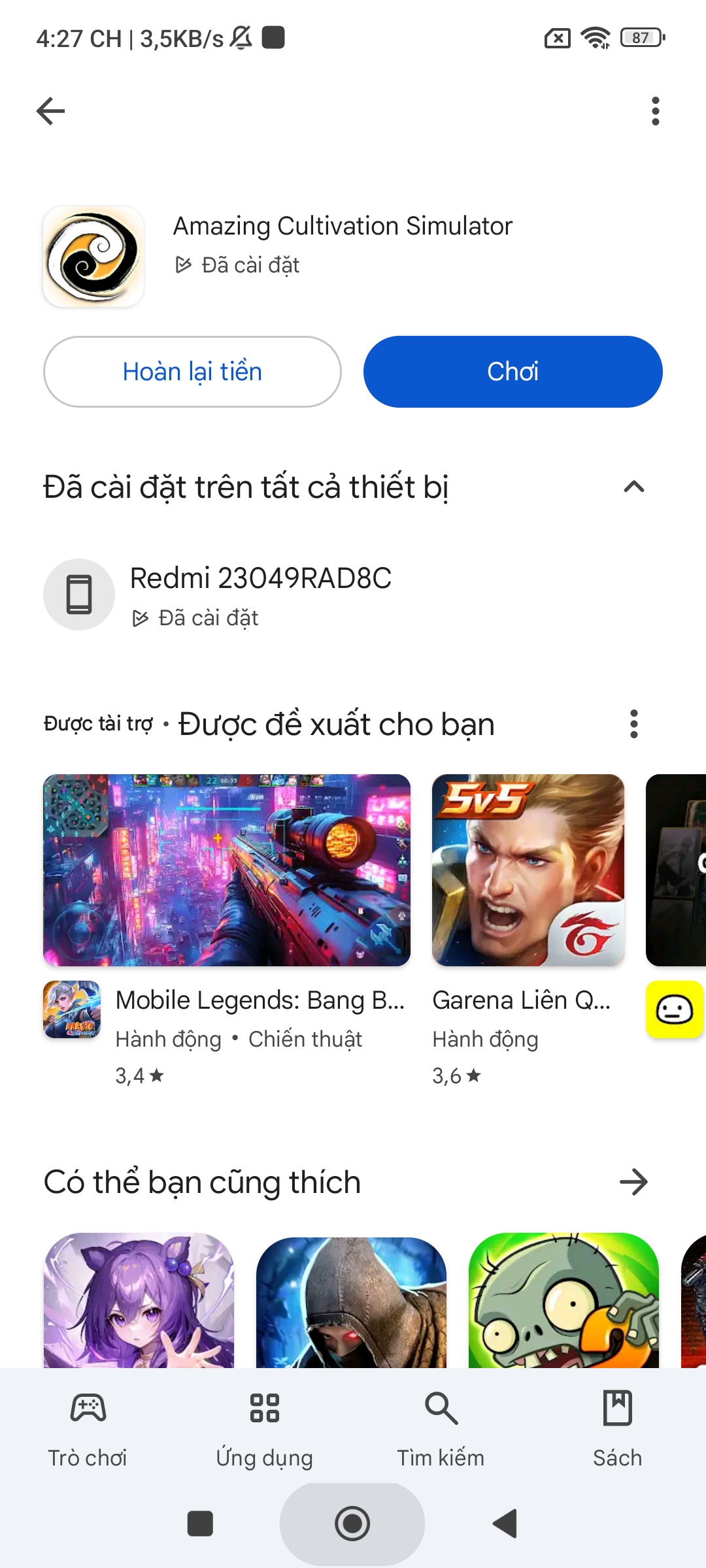Open the hooded assassin game tile
Screen dimensions: 706x1568
coord(351,1300)
